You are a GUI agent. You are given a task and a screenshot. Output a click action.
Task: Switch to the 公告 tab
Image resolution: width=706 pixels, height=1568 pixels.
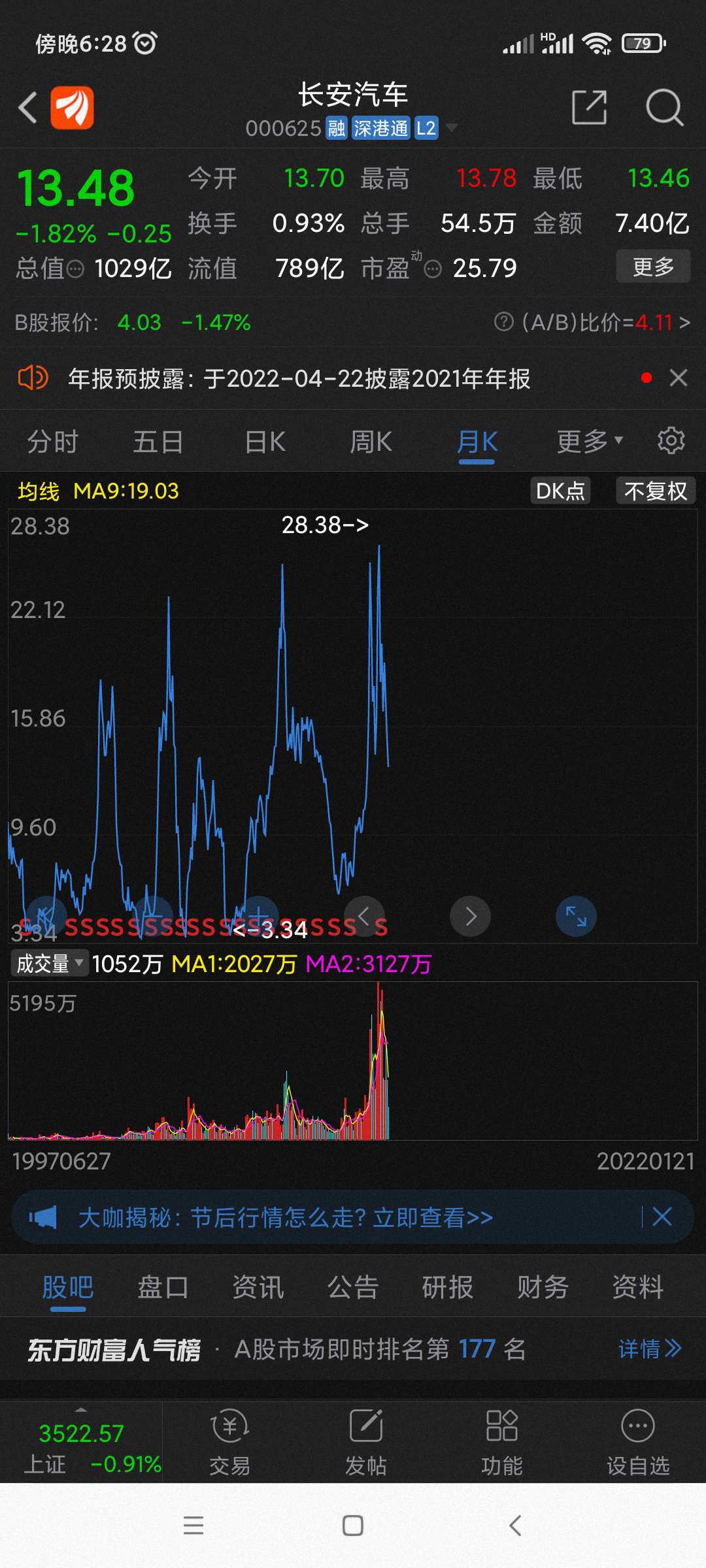point(353,1288)
